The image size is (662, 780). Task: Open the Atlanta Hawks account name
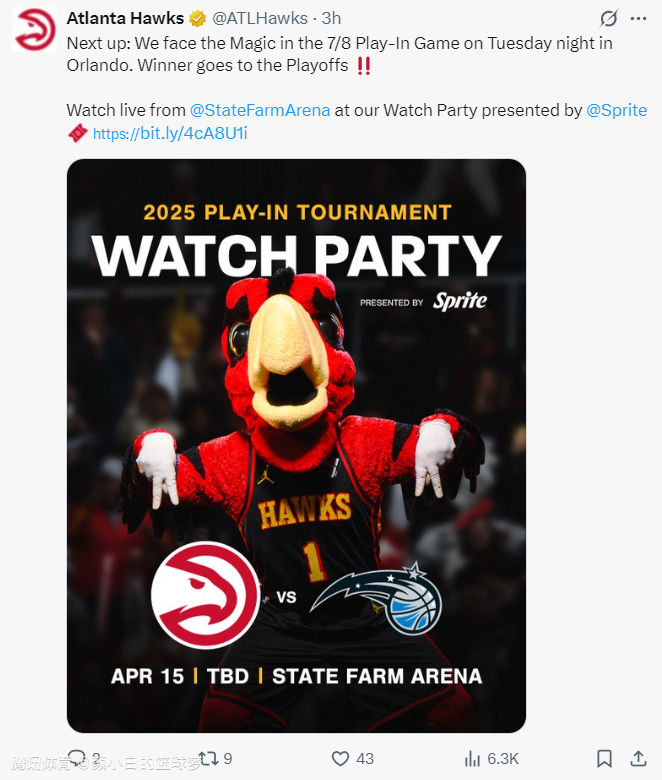[x=125, y=18]
